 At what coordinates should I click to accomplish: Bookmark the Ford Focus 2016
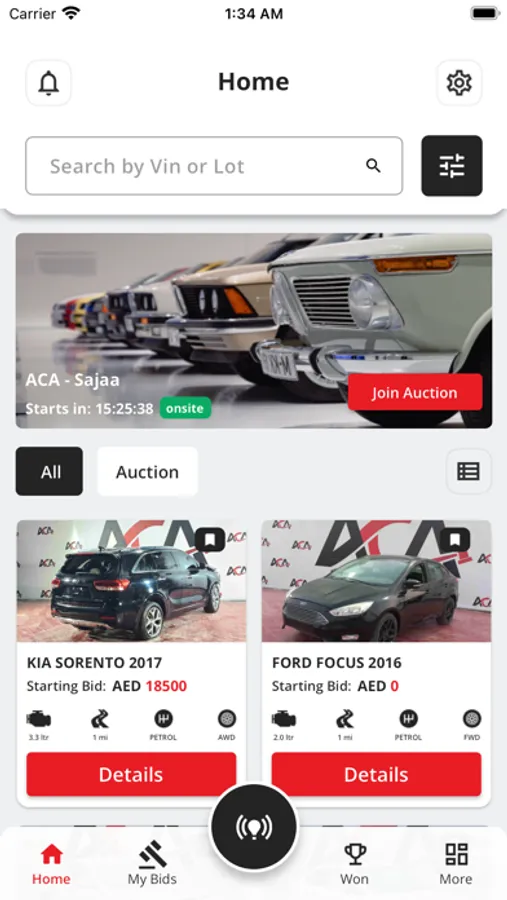[455, 540]
